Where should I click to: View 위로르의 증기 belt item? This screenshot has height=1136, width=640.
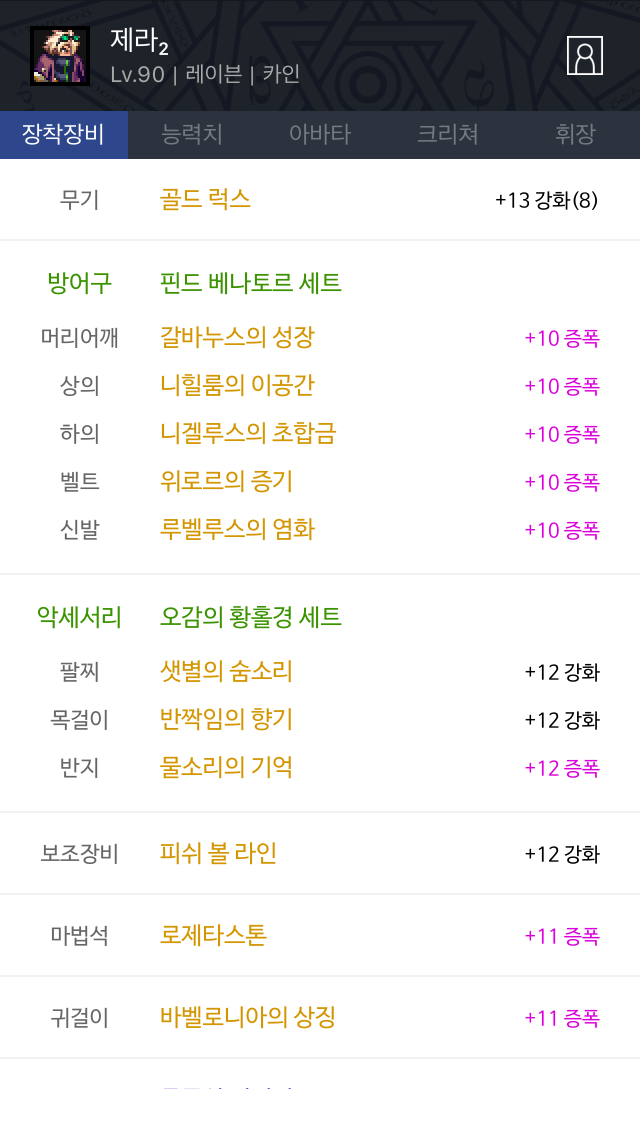pyautogui.click(x=226, y=481)
